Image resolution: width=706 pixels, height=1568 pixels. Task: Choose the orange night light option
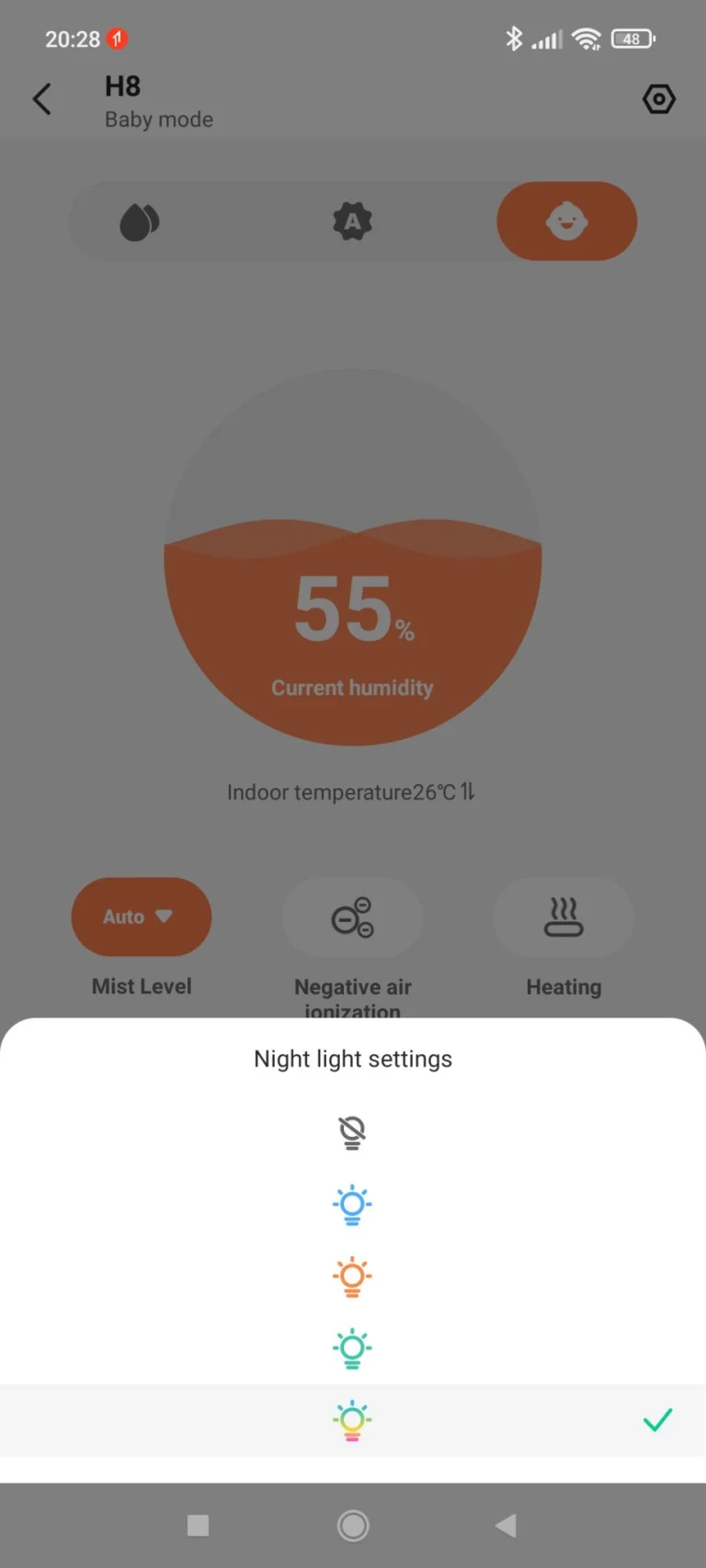(x=352, y=1277)
